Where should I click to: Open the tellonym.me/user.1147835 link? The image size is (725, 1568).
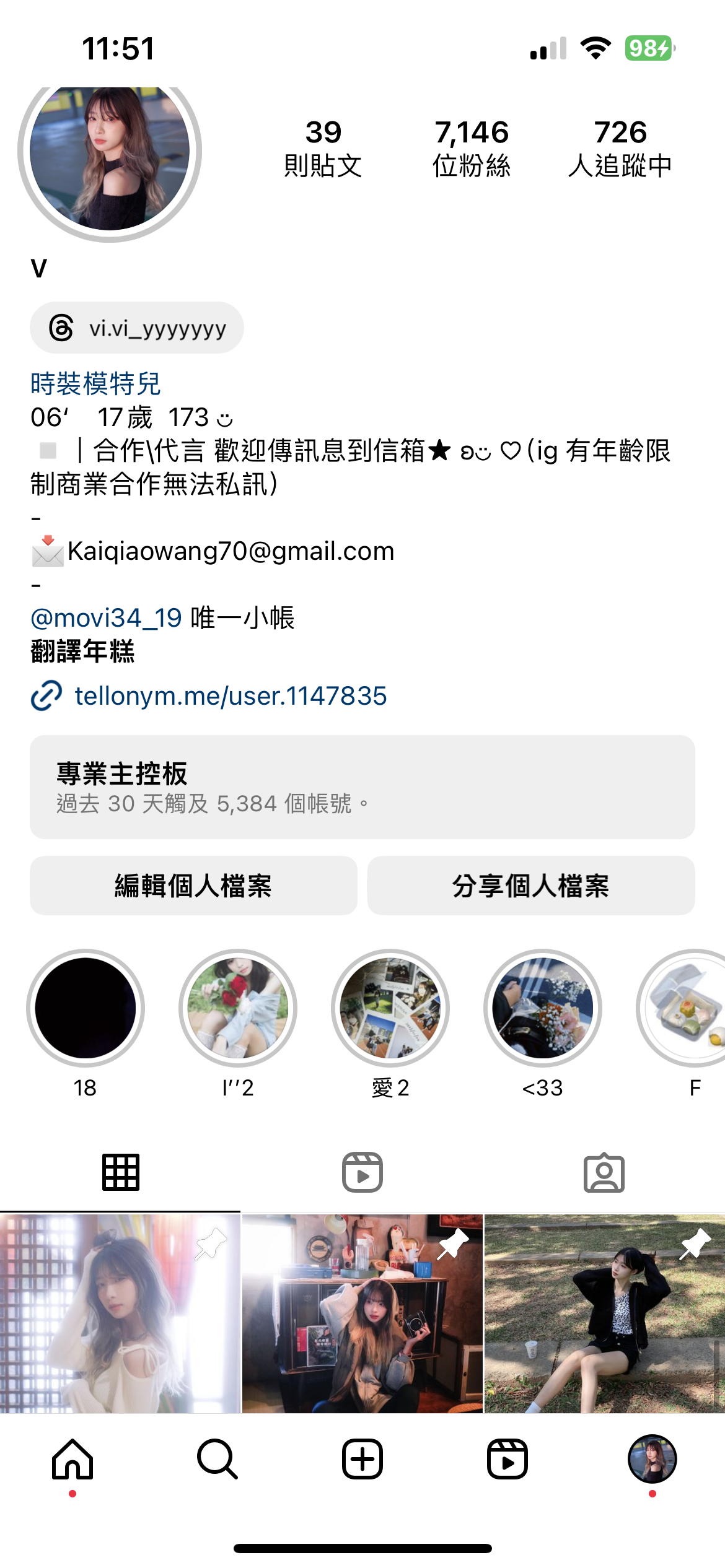[x=231, y=696]
